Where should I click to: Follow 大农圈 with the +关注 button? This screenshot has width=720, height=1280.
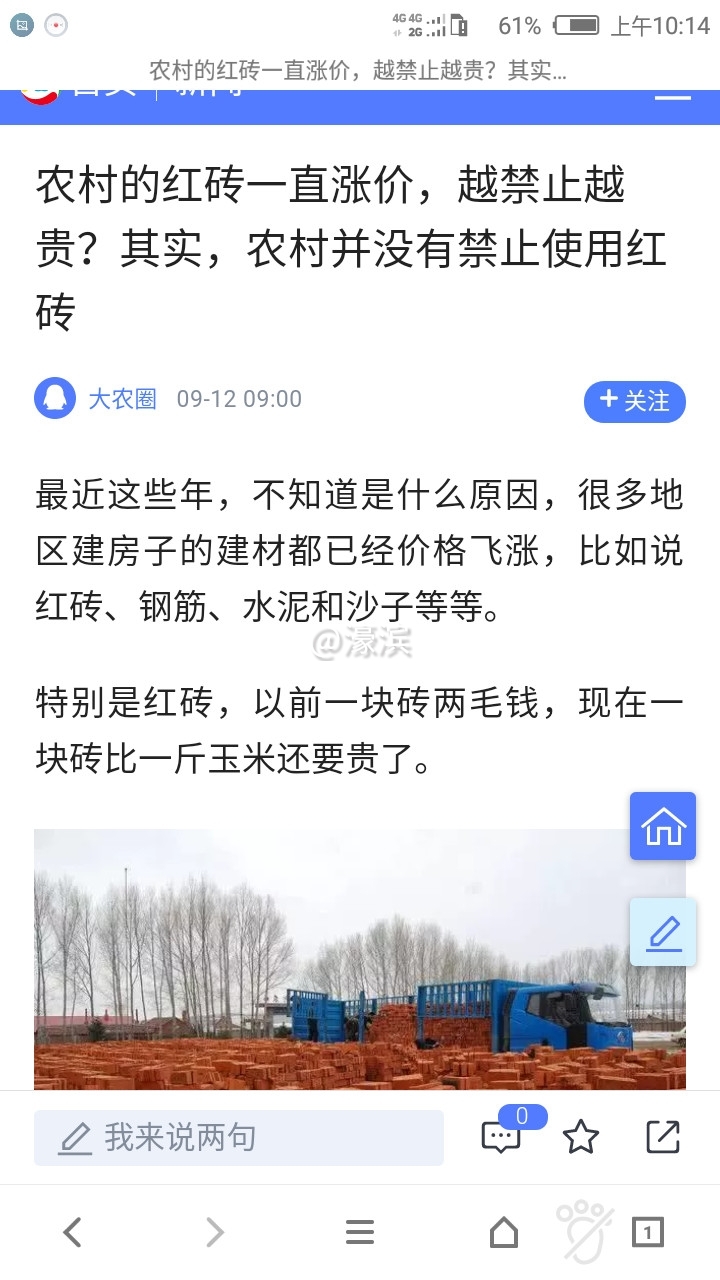634,400
